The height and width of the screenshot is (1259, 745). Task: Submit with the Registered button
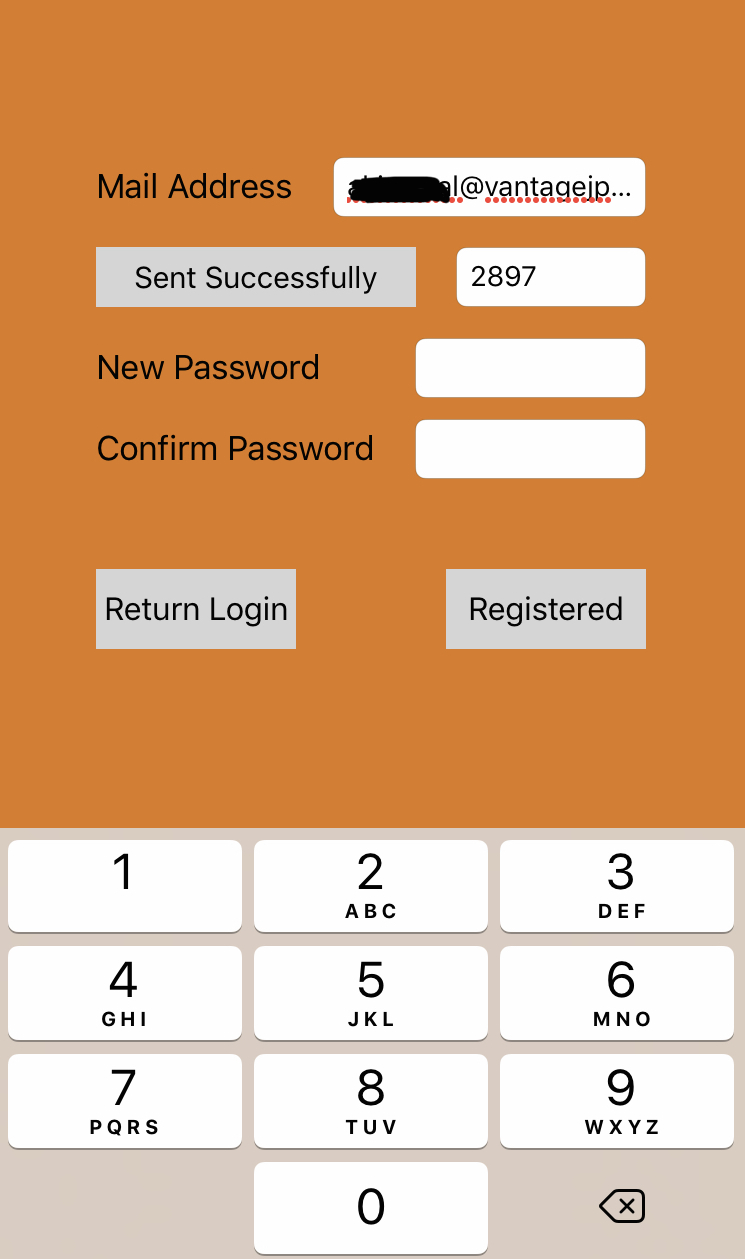tap(546, 609)
